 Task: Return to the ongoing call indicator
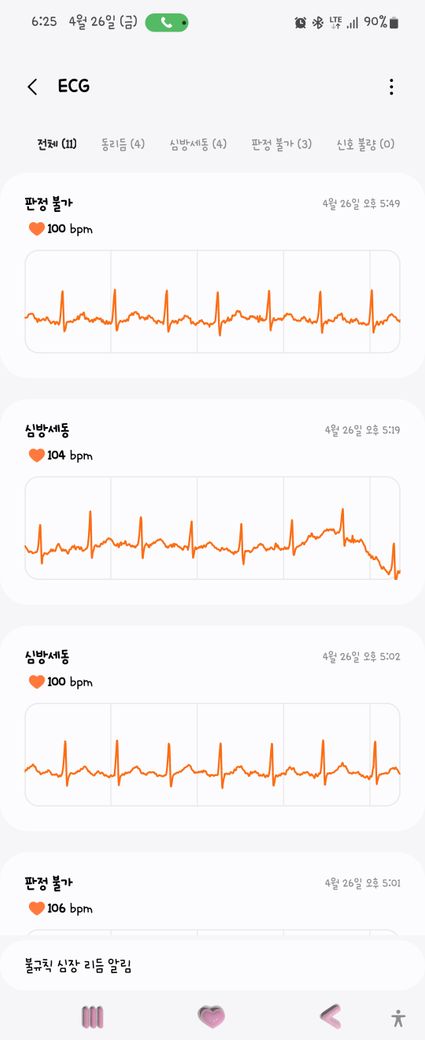(x=166, y=23)
